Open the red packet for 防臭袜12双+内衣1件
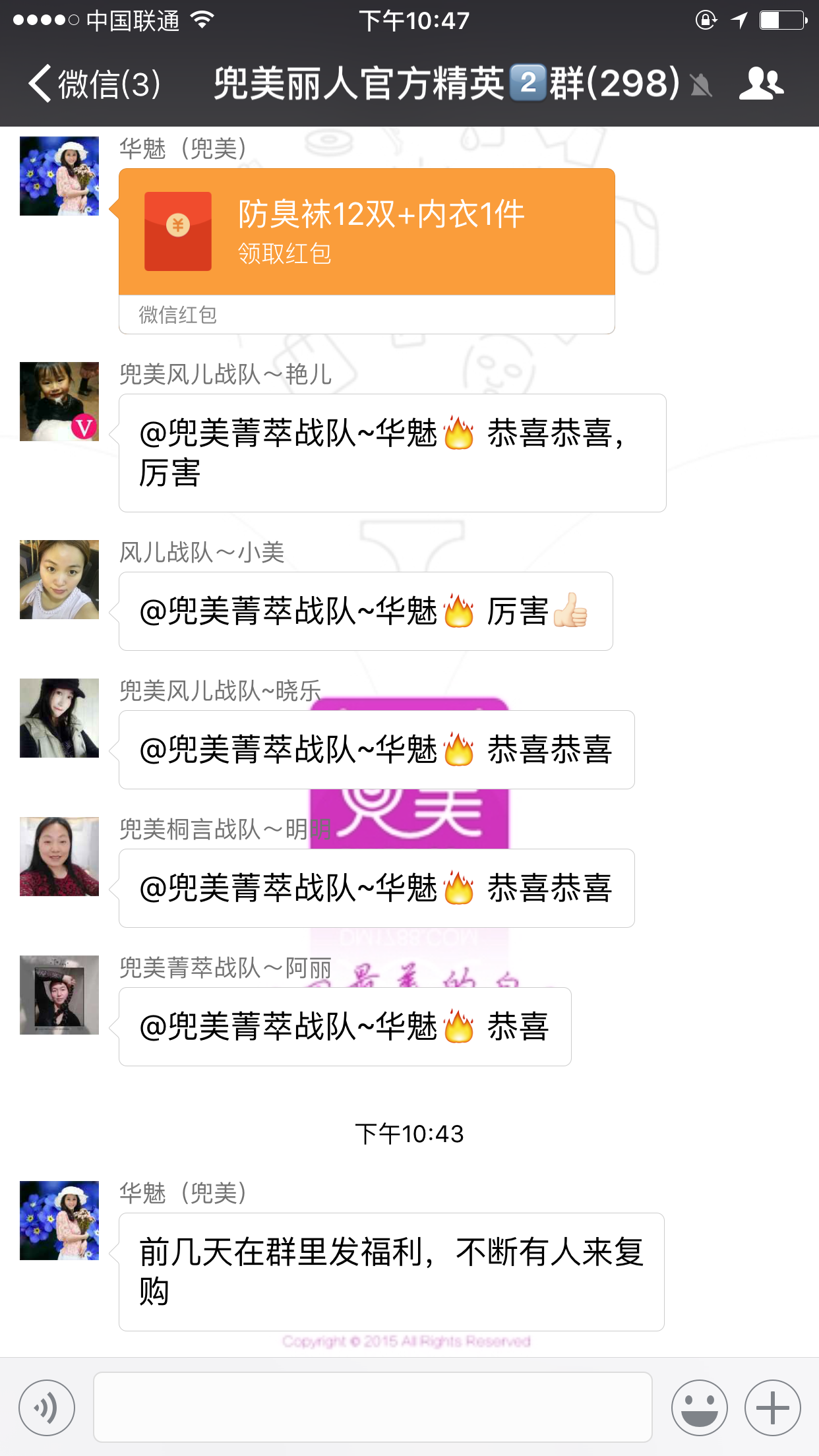The image size is (819, 1456). click(x=367, y=232)
